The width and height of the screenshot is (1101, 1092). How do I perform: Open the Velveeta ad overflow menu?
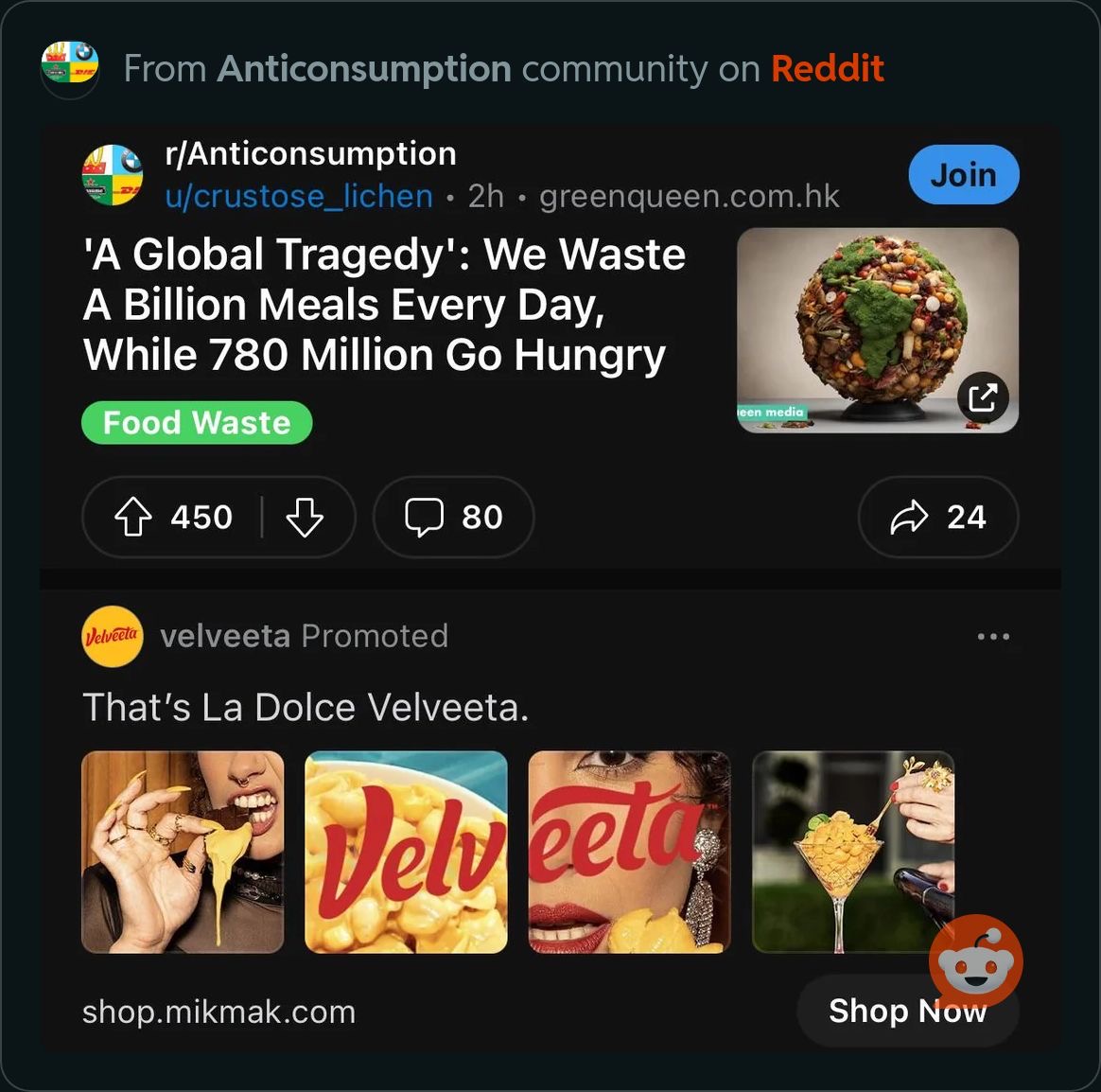(x=993, y=637)
